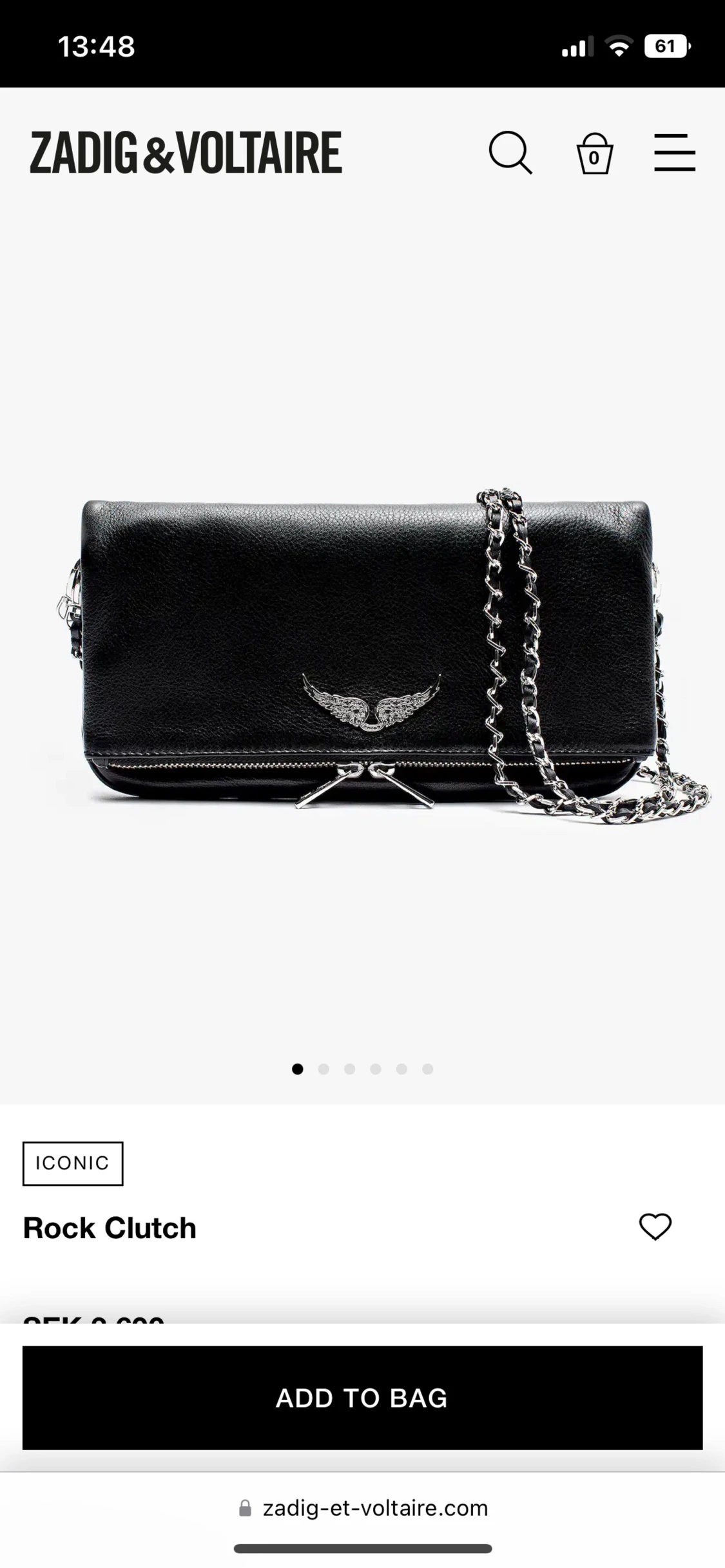Image resolution: width=725 pixels, height=1568 pixels.
Task: Add Rock Clutch to wishlist
Action: coord(655,1227)
